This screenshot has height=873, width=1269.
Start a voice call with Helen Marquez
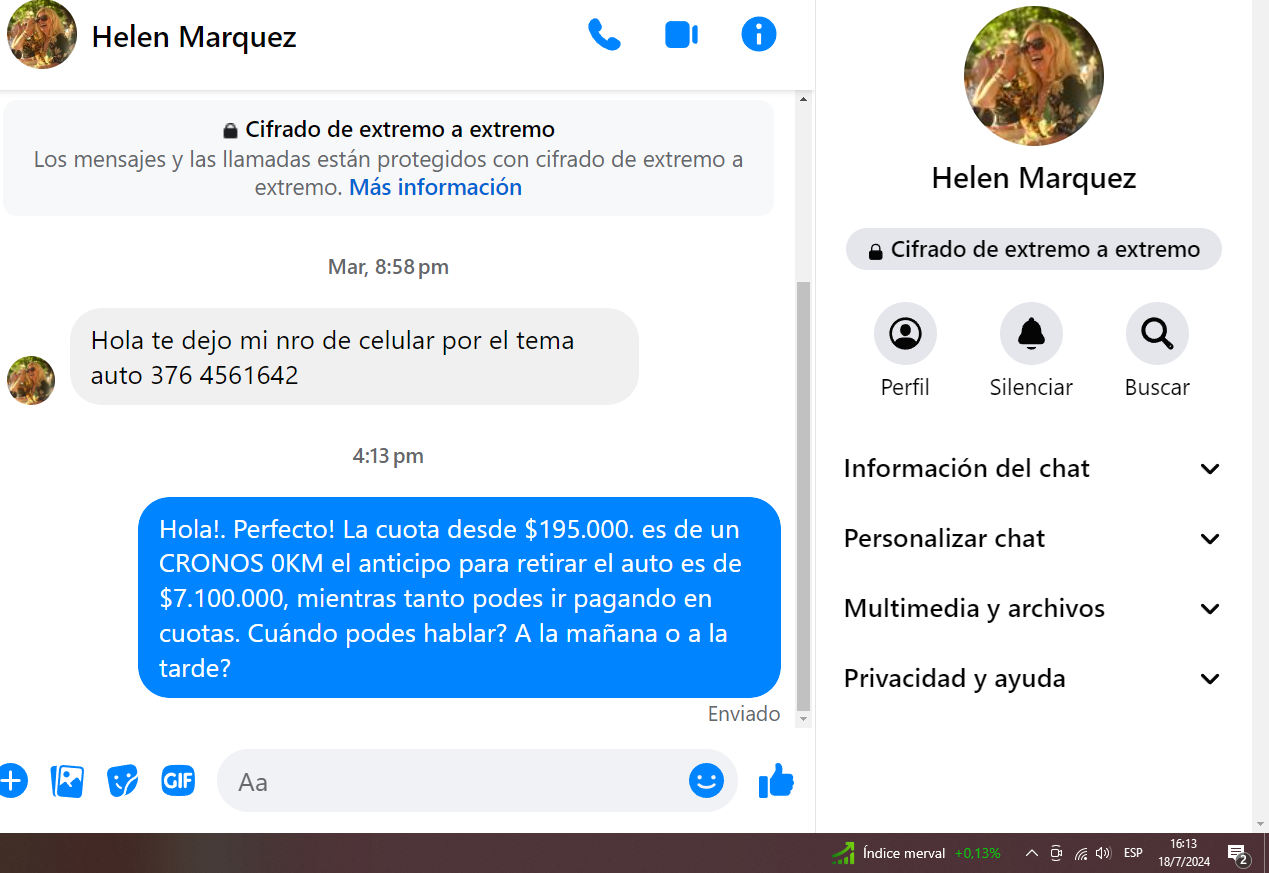(604, 36)
